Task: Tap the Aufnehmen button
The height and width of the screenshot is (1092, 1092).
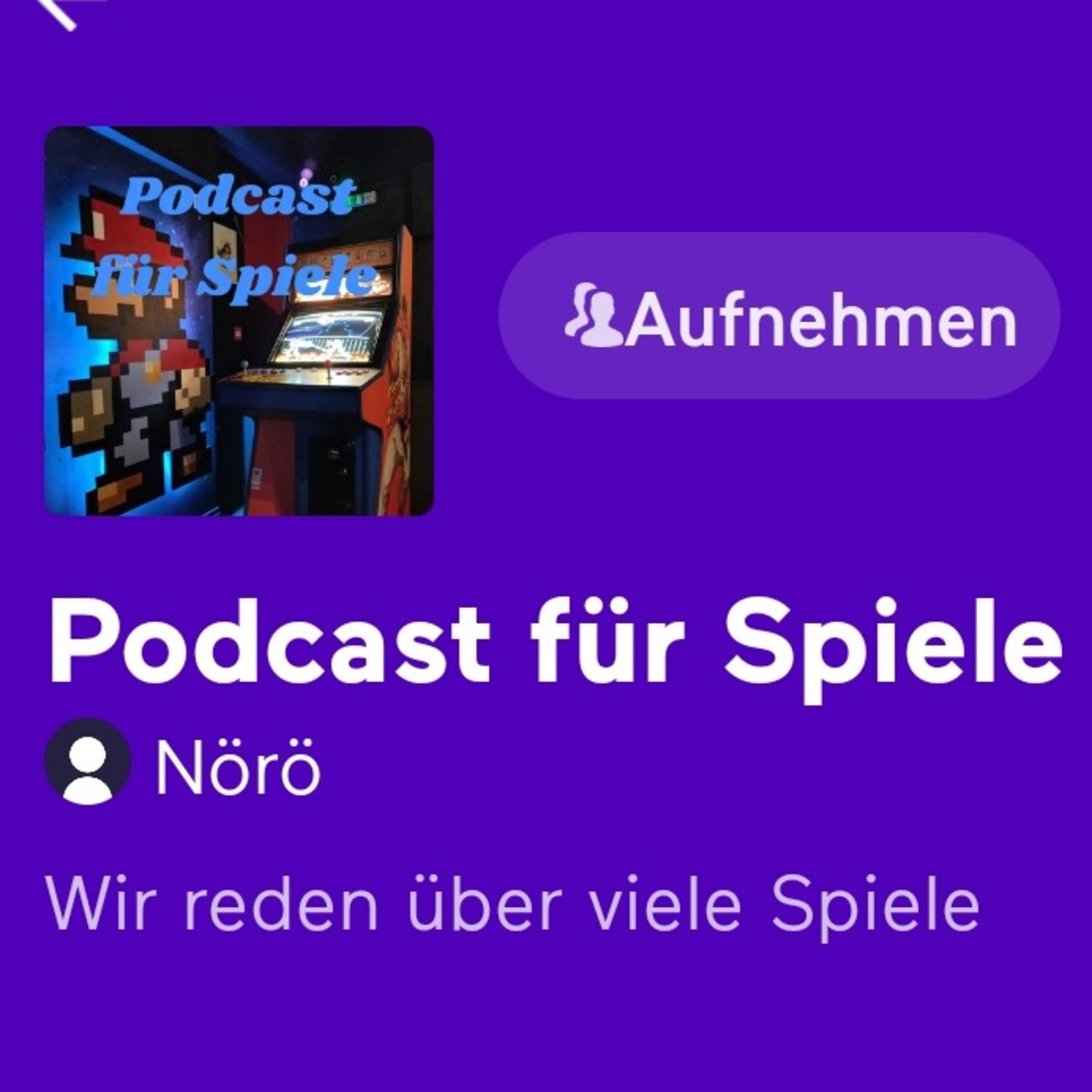Action: pyautogui.click(x=779, y=316)
